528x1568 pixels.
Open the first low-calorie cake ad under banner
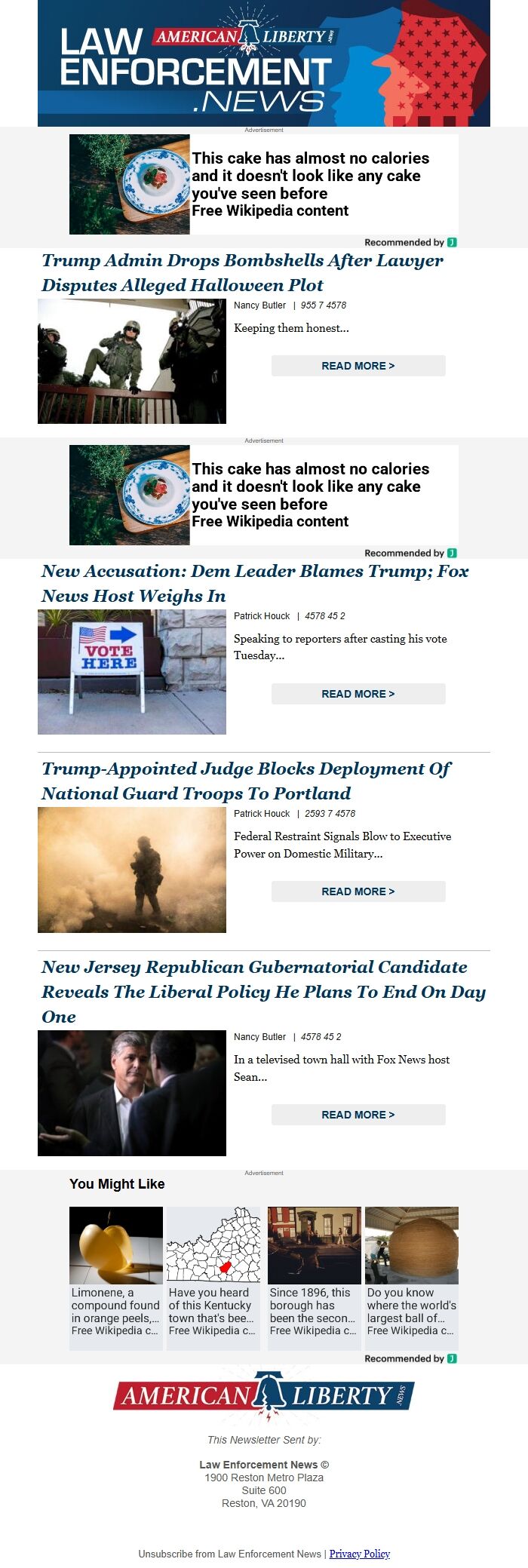click(264, 185)
